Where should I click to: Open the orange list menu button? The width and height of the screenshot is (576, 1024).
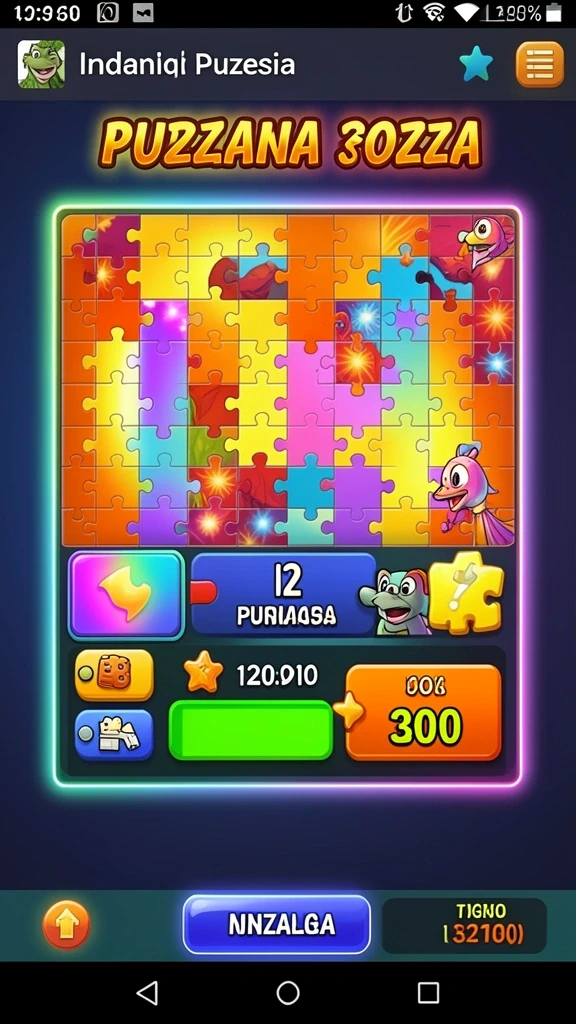tap(539, 64)
